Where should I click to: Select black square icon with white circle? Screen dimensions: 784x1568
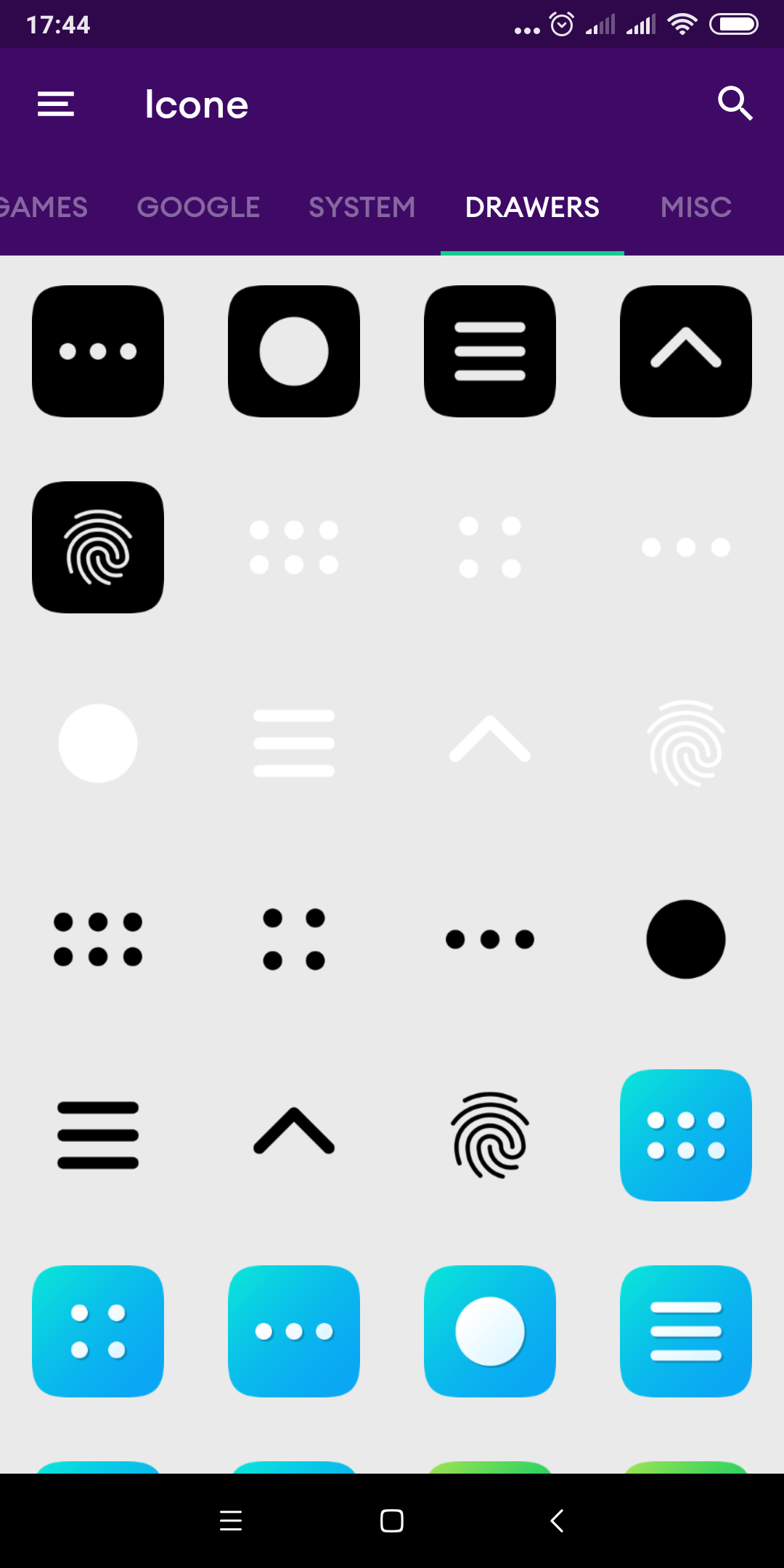pyautogui.click(x=294, y=351)
